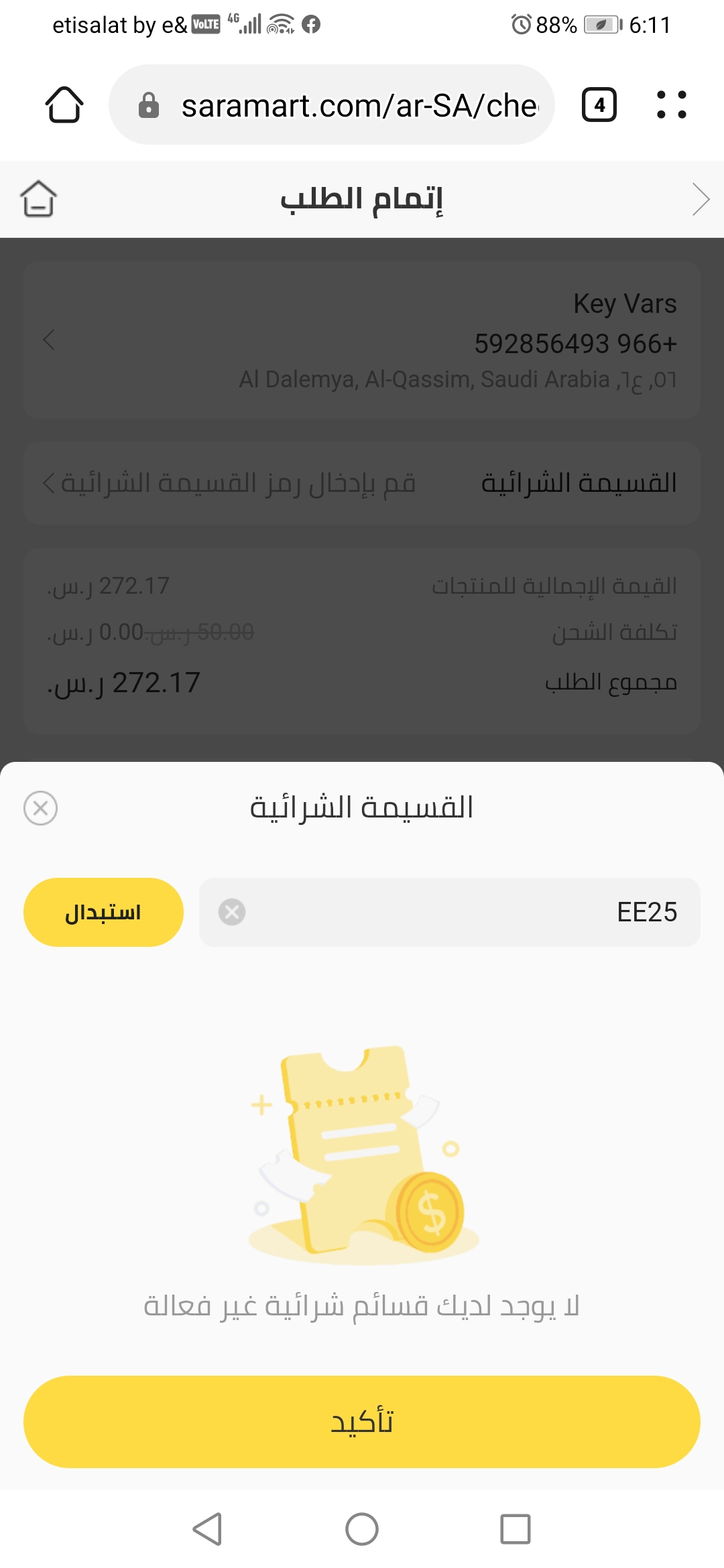Open SaraMart home from checkout header
This screenshot has height=1568, width=724.
[38, 199]
